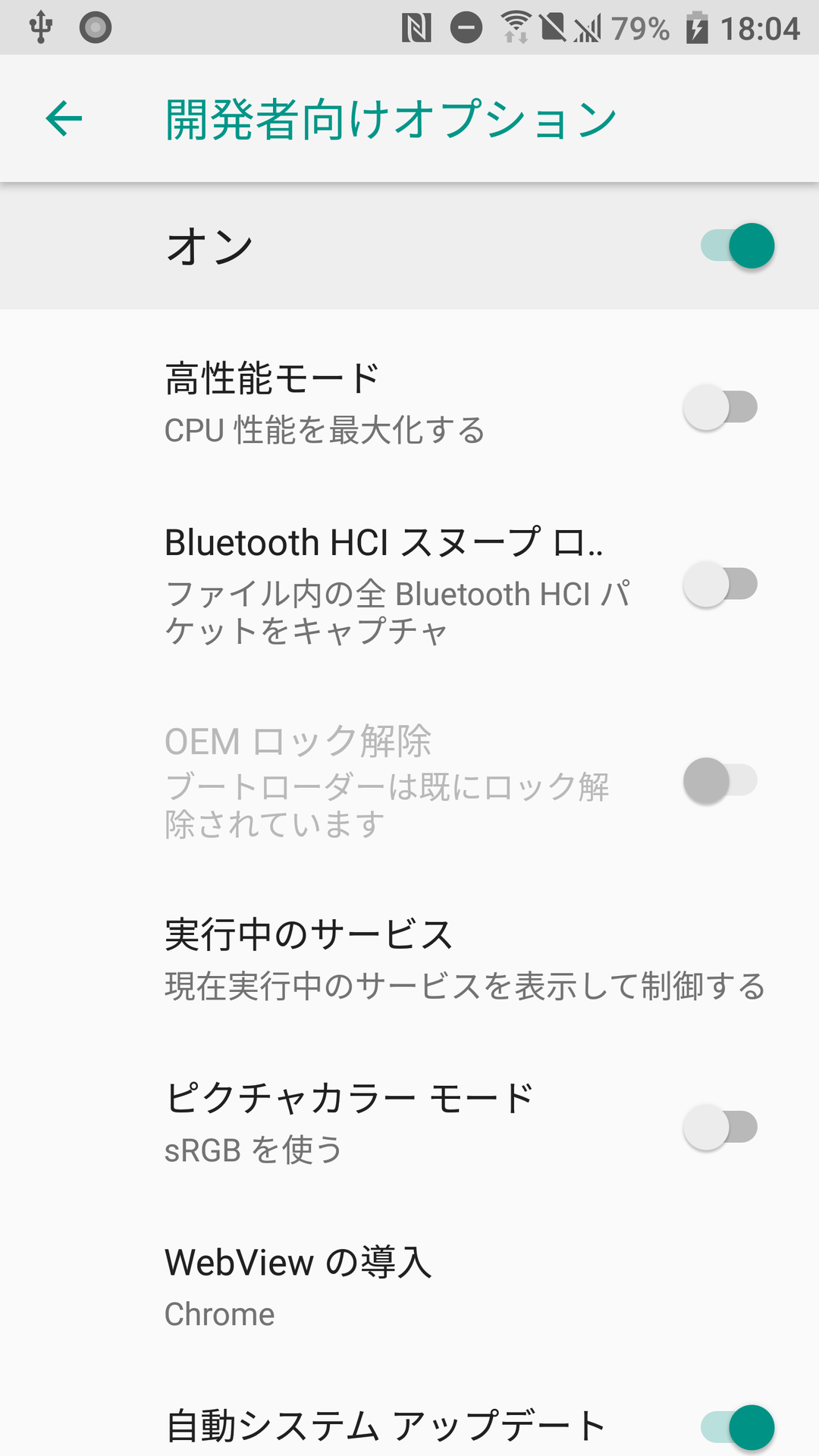Toggle Bluetooth HCI スヌープ ログ switch
Screen dimensions: 819x1456
(x=720, y=585)
